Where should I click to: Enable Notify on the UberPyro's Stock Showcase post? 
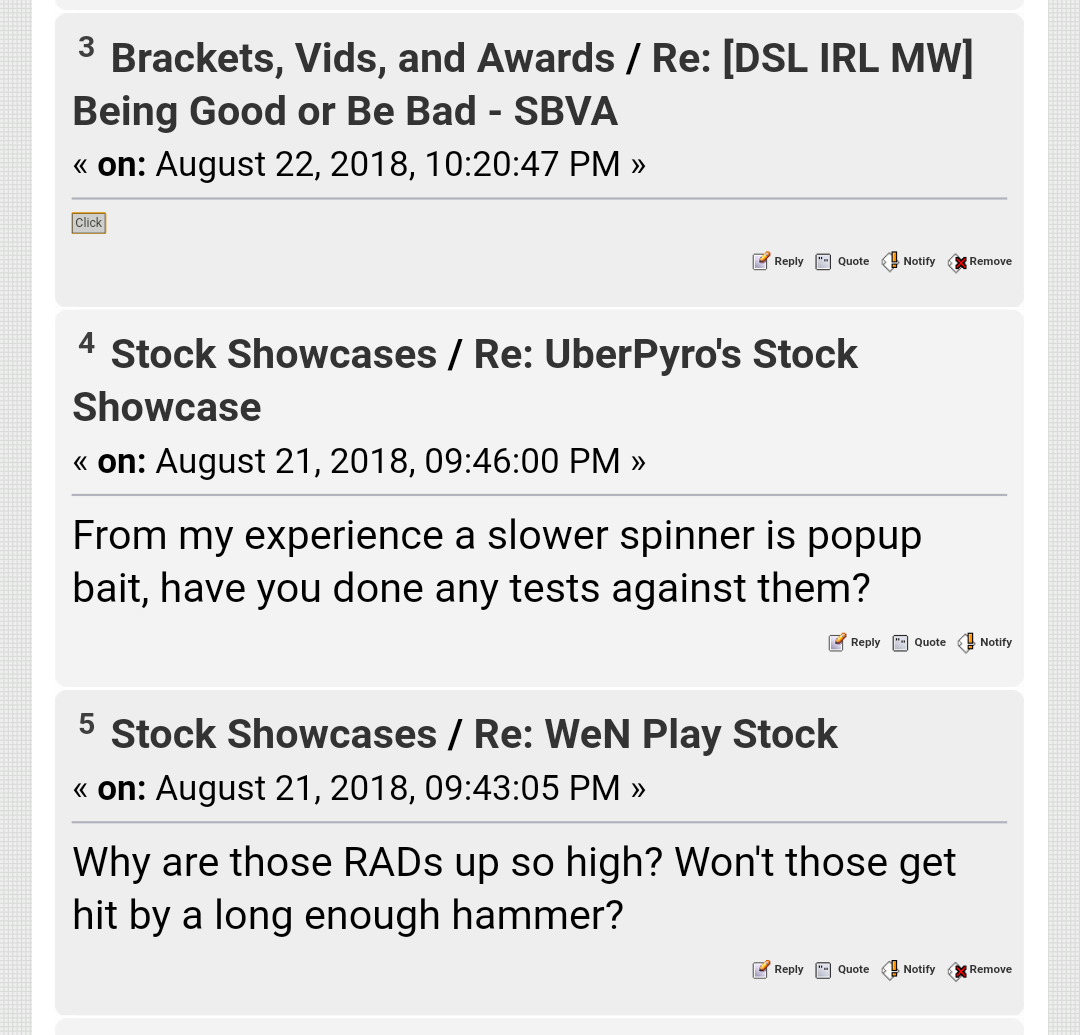985,643
